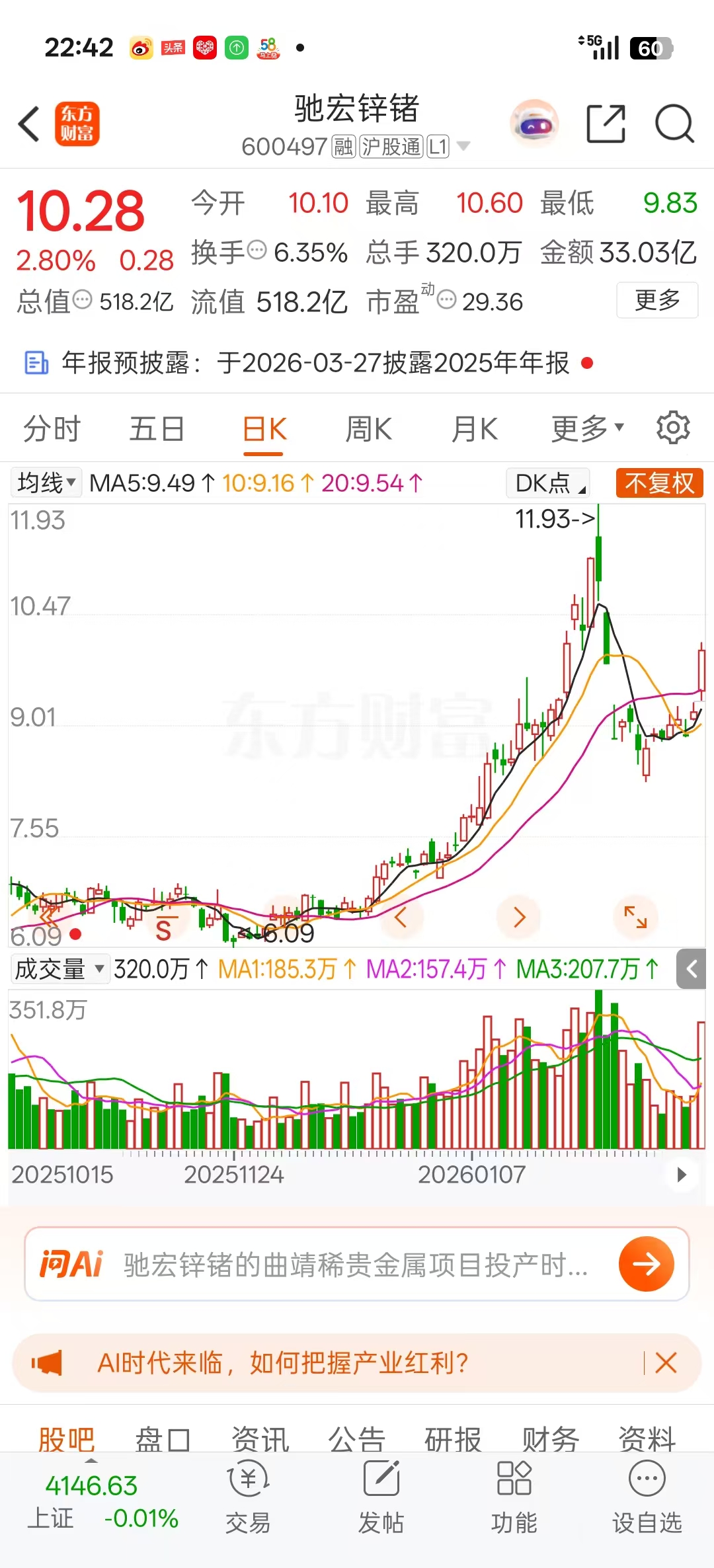Image resolution: width=714 pixels, height=1568 pixels.
Task: Expand the K-line chart to fullscreen
Action: pos(635,917)
